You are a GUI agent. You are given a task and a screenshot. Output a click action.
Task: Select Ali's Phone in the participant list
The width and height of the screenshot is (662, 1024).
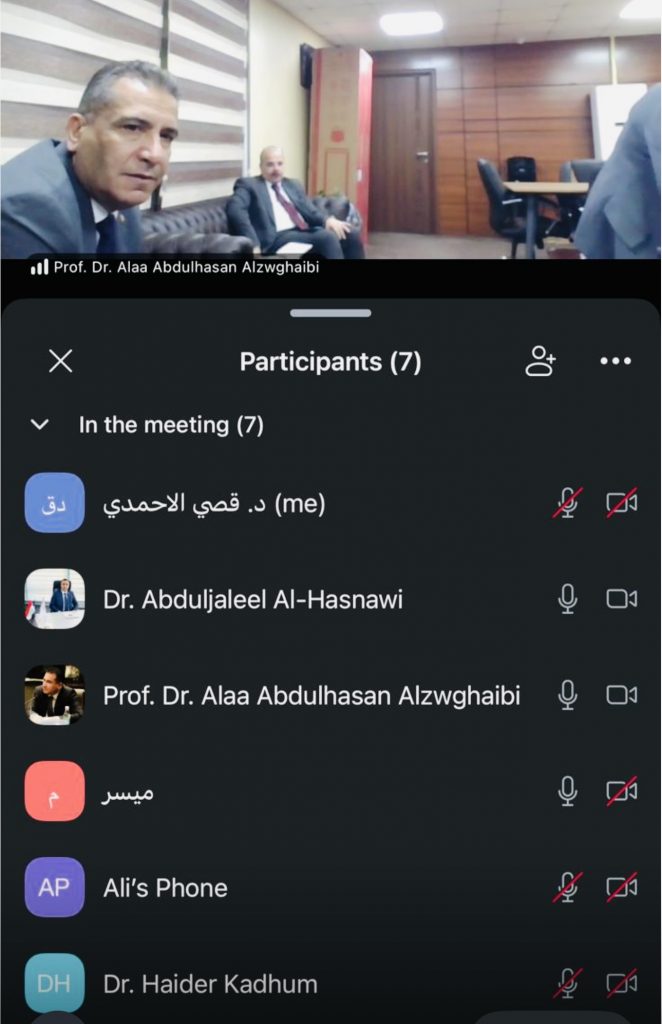tap(165, 888)
